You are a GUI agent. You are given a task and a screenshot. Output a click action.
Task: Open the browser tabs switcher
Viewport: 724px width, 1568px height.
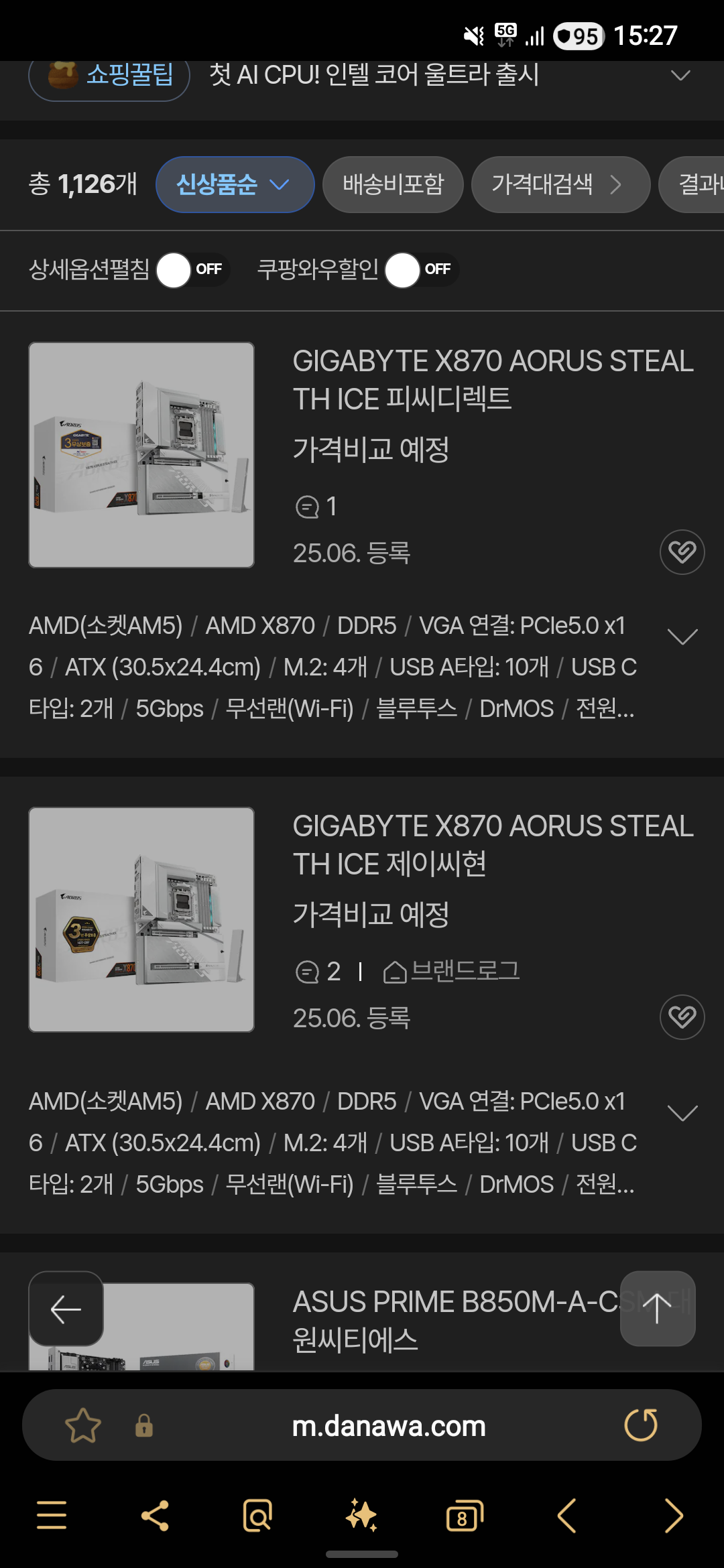click(464, 1516)
